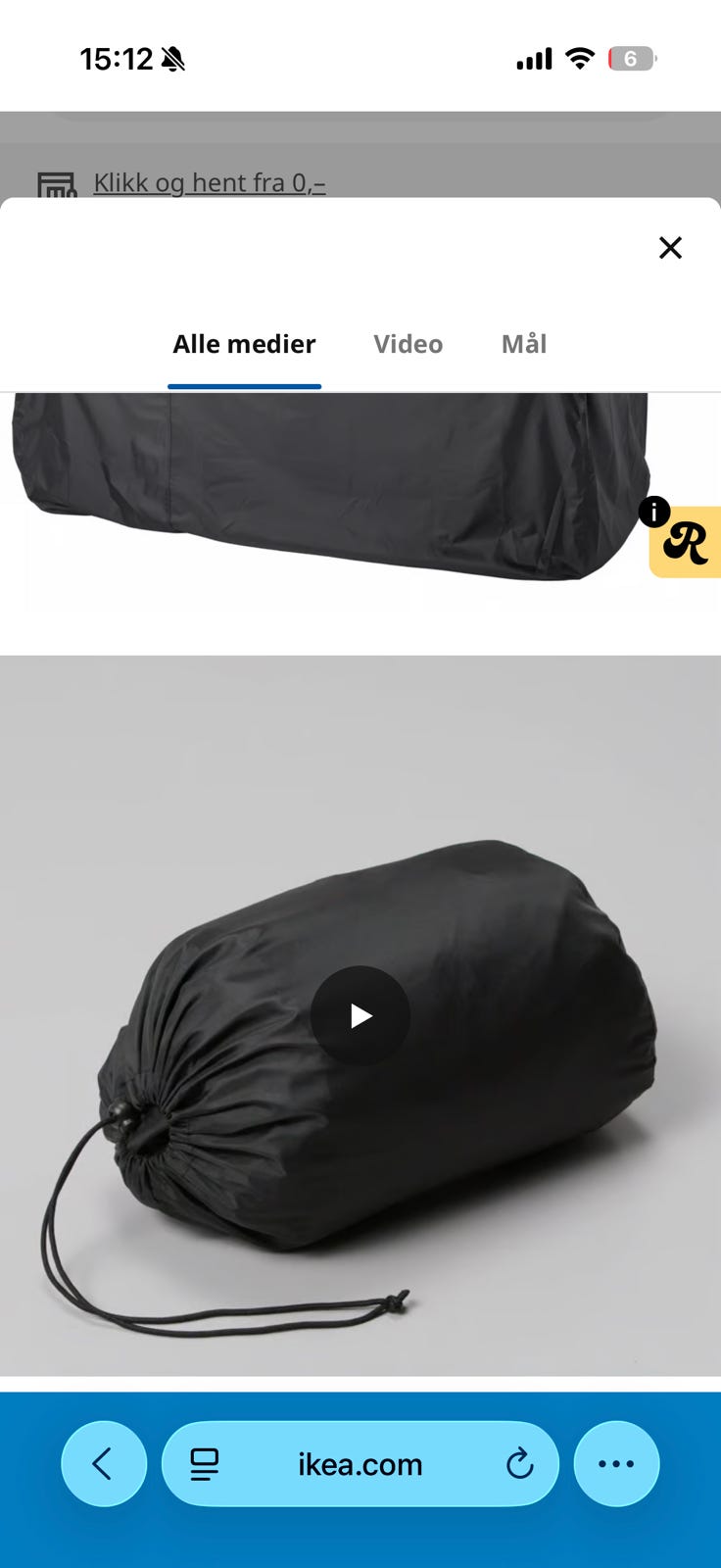Go back in the browser
This screenshot has height=1568, width=721.
tap(104, 1464)
